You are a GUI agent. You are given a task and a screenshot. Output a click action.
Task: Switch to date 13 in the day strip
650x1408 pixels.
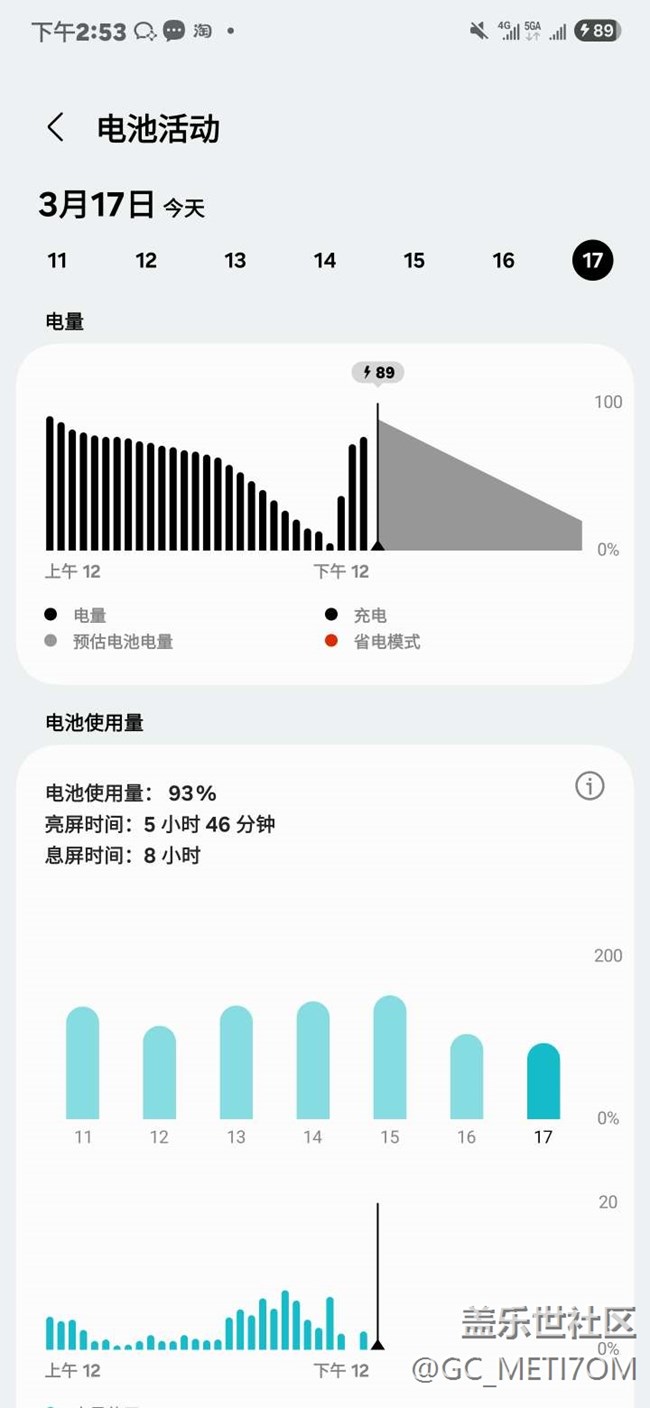(235, 261)
